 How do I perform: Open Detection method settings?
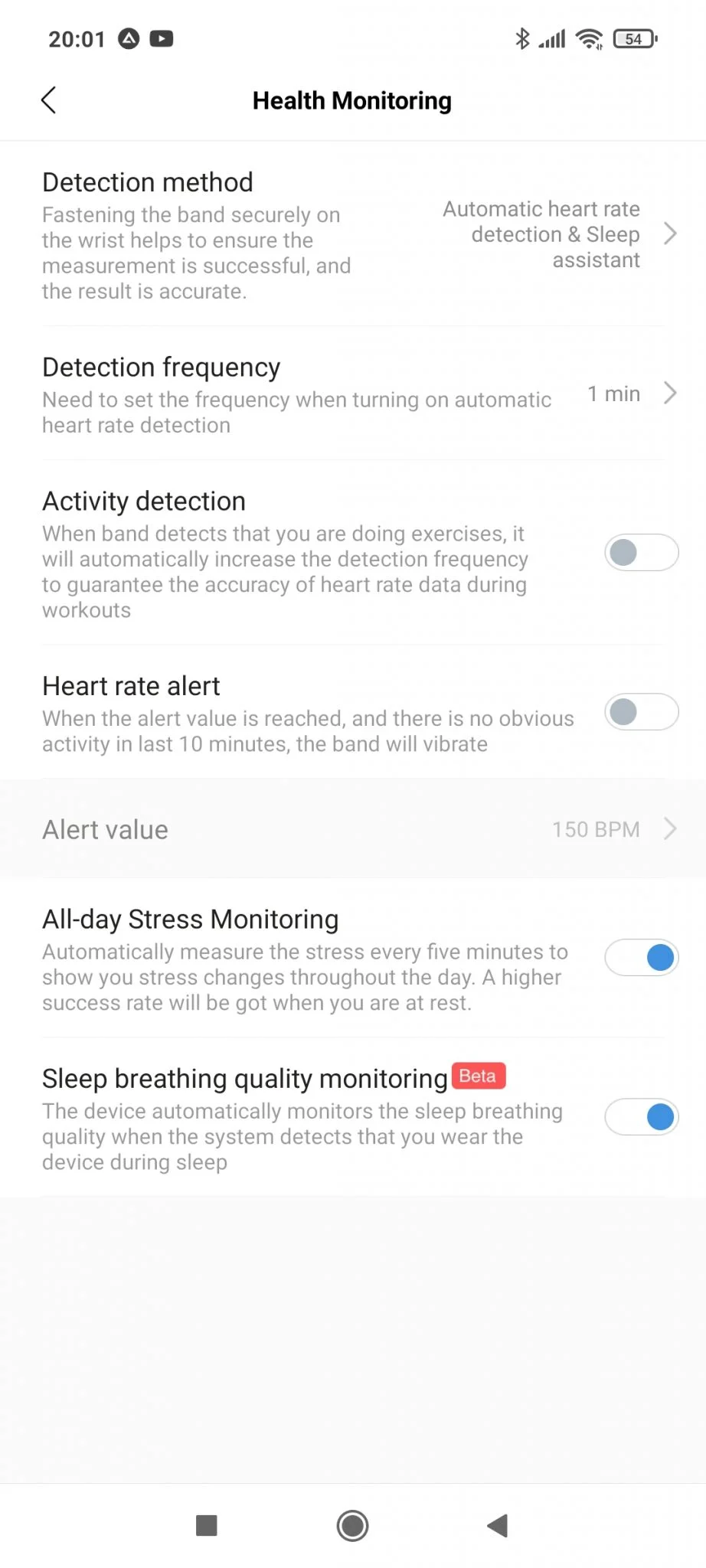click(x=352, y=235)
